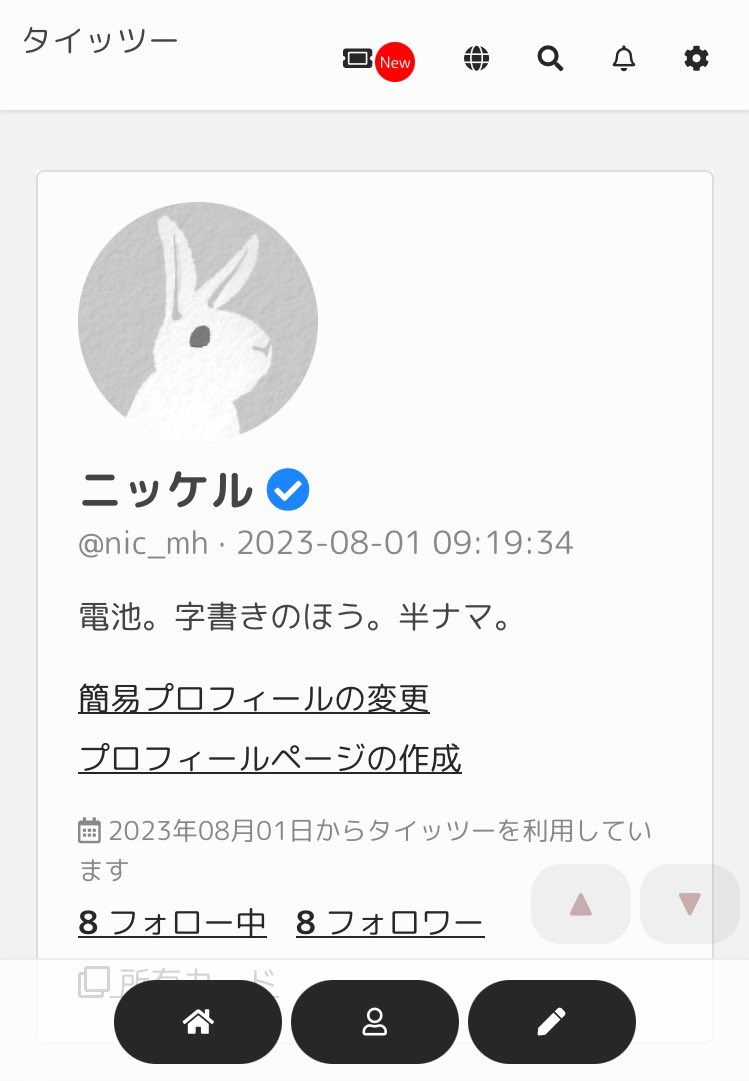Go to the home button
Screen dimensions: 749x1081
pos(198,1021)
